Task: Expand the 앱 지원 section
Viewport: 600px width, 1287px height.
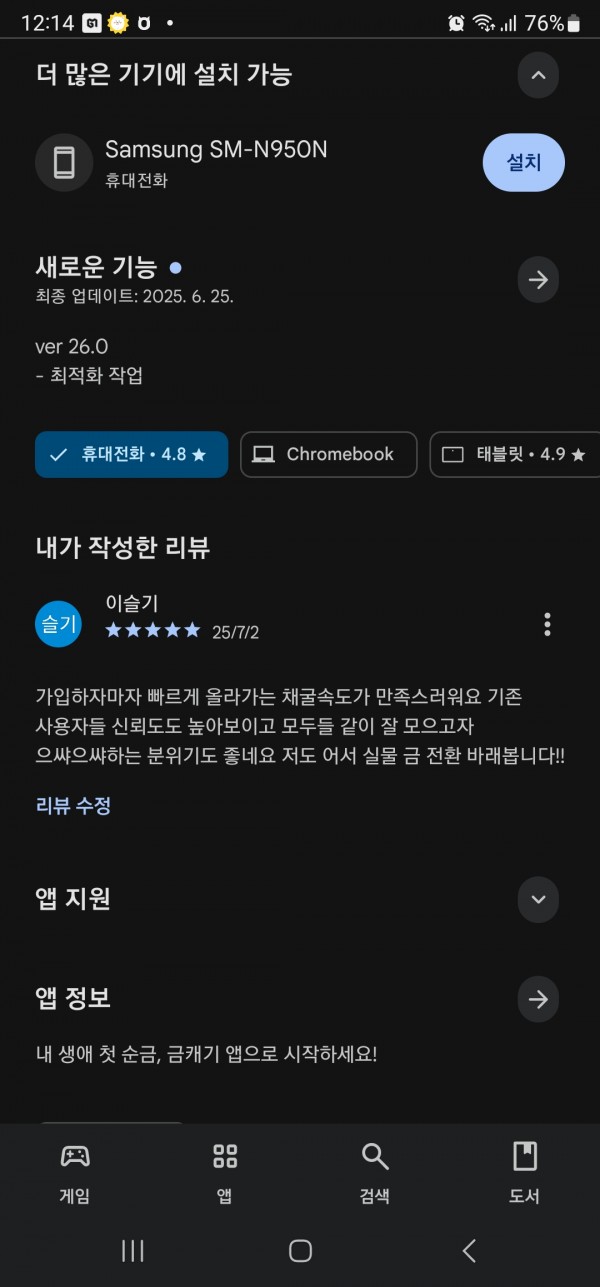Action: (x=538, y=899)
